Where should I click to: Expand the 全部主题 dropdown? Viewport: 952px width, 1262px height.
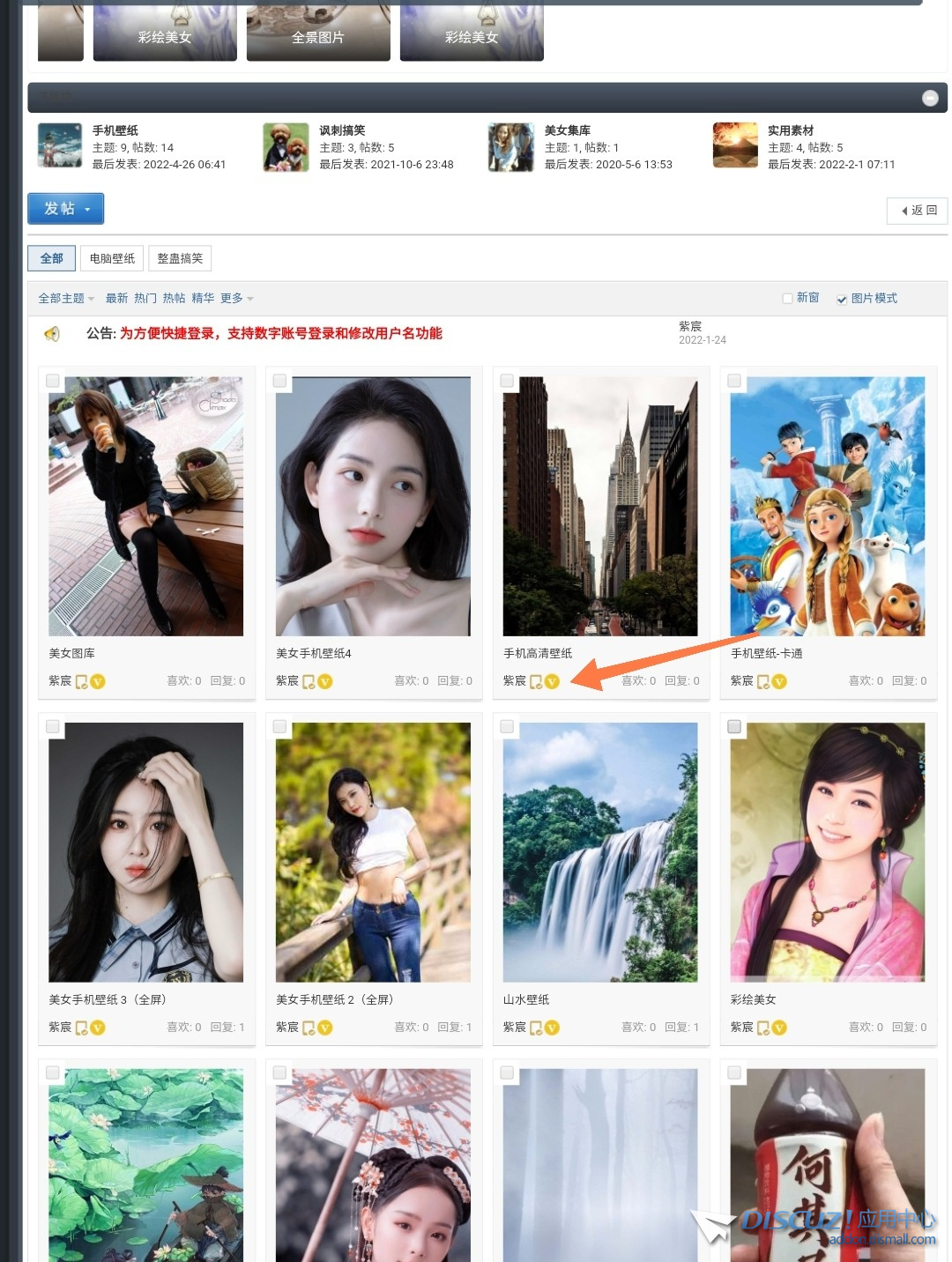[65, 299]
